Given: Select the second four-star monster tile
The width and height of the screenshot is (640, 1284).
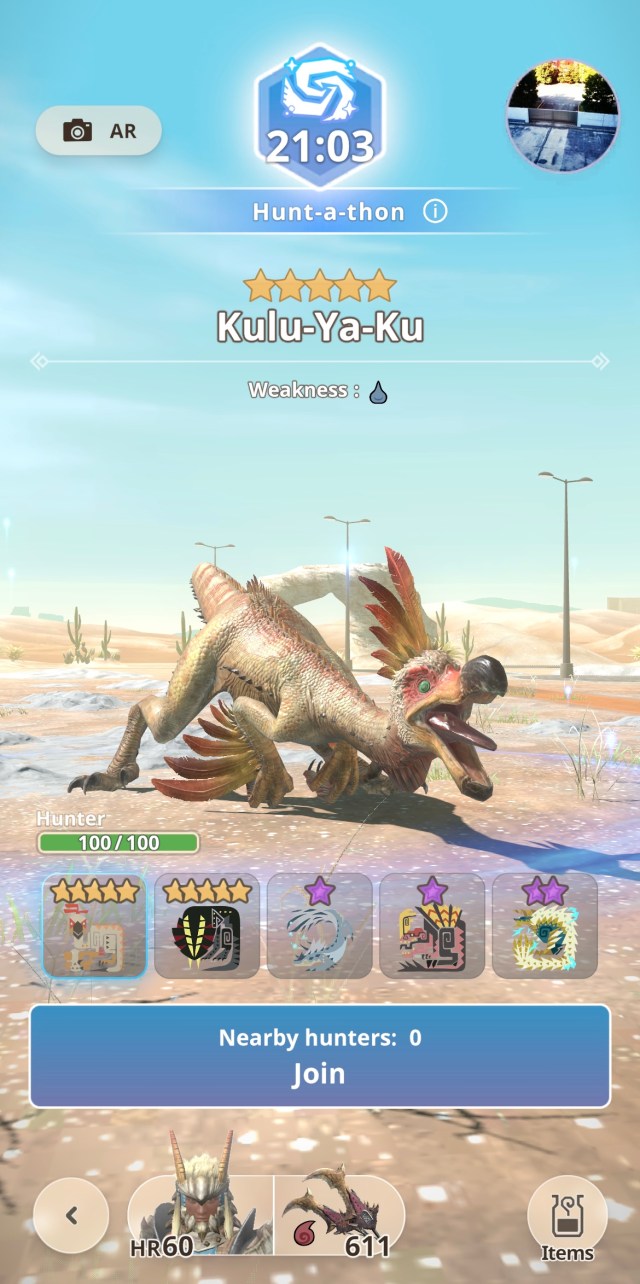Looking at the screenshot, I should tap(207, 925).
